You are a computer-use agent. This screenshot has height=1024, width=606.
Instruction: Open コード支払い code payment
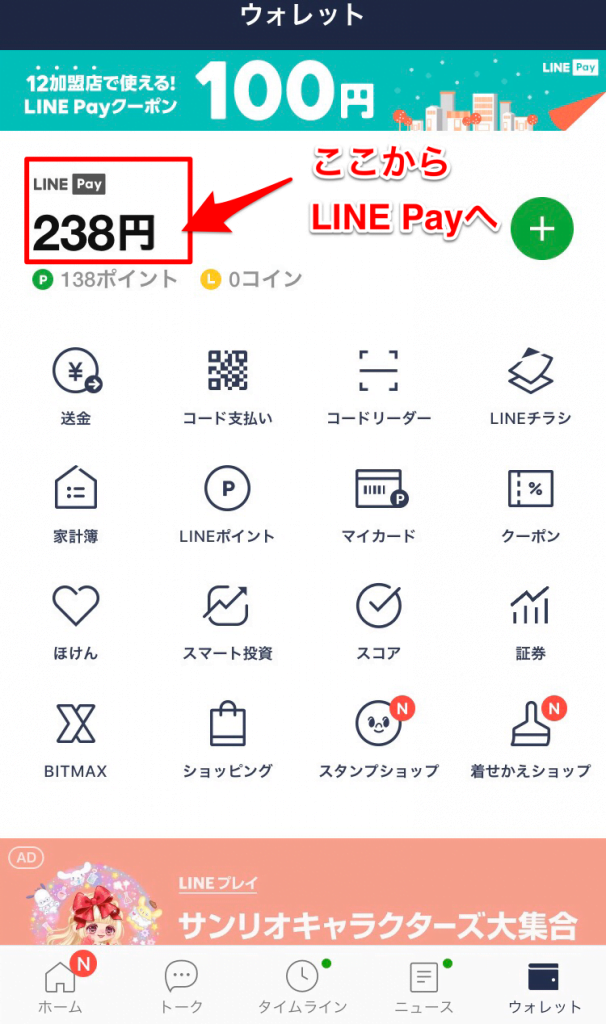click(227, 385)
